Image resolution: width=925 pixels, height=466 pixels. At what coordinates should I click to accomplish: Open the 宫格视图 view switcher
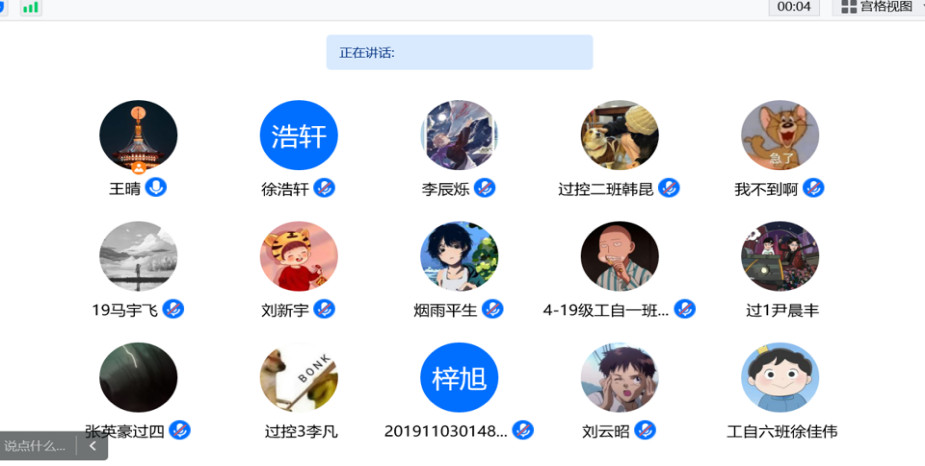[880, 7]
